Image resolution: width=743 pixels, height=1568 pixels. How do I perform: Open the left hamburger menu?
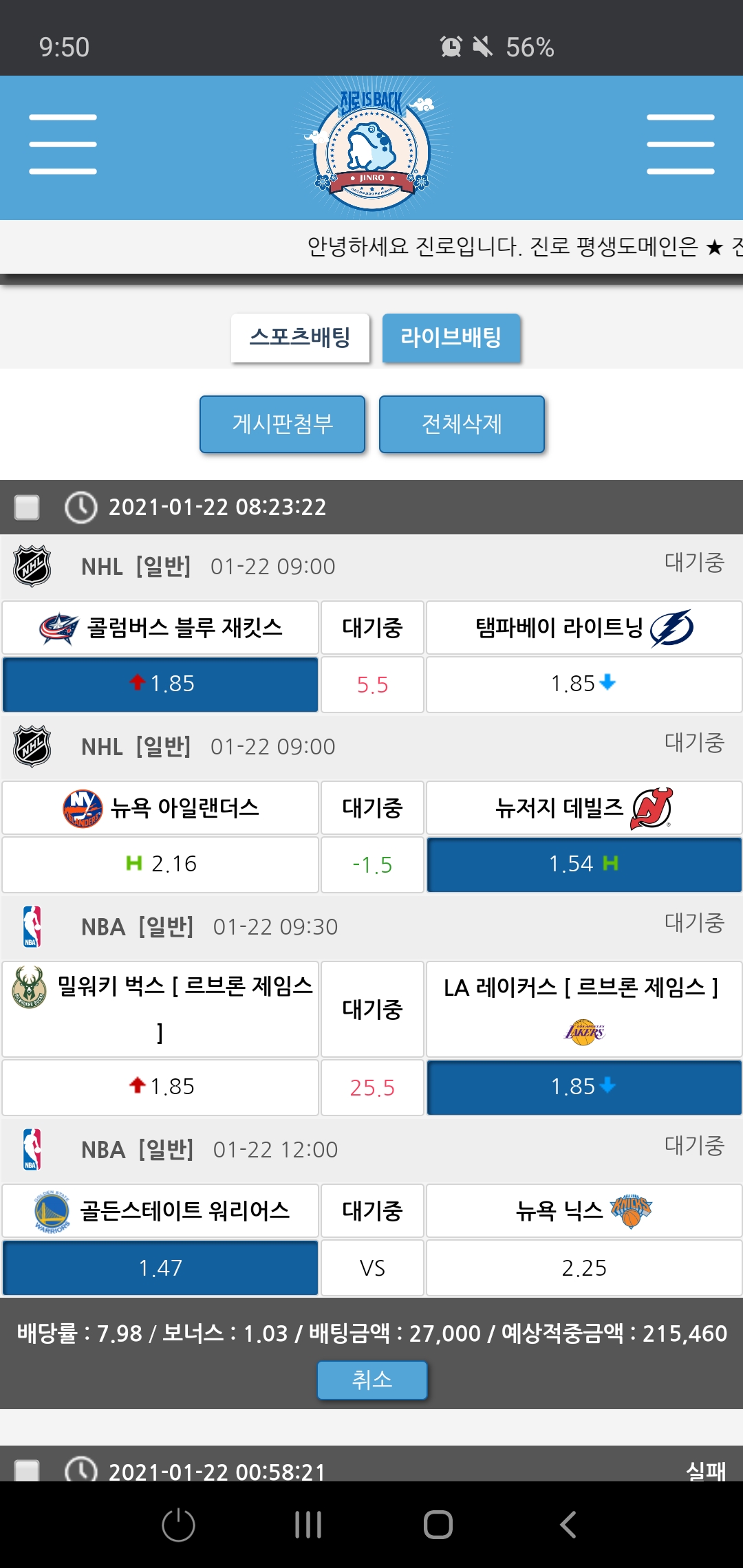[63, 144]
